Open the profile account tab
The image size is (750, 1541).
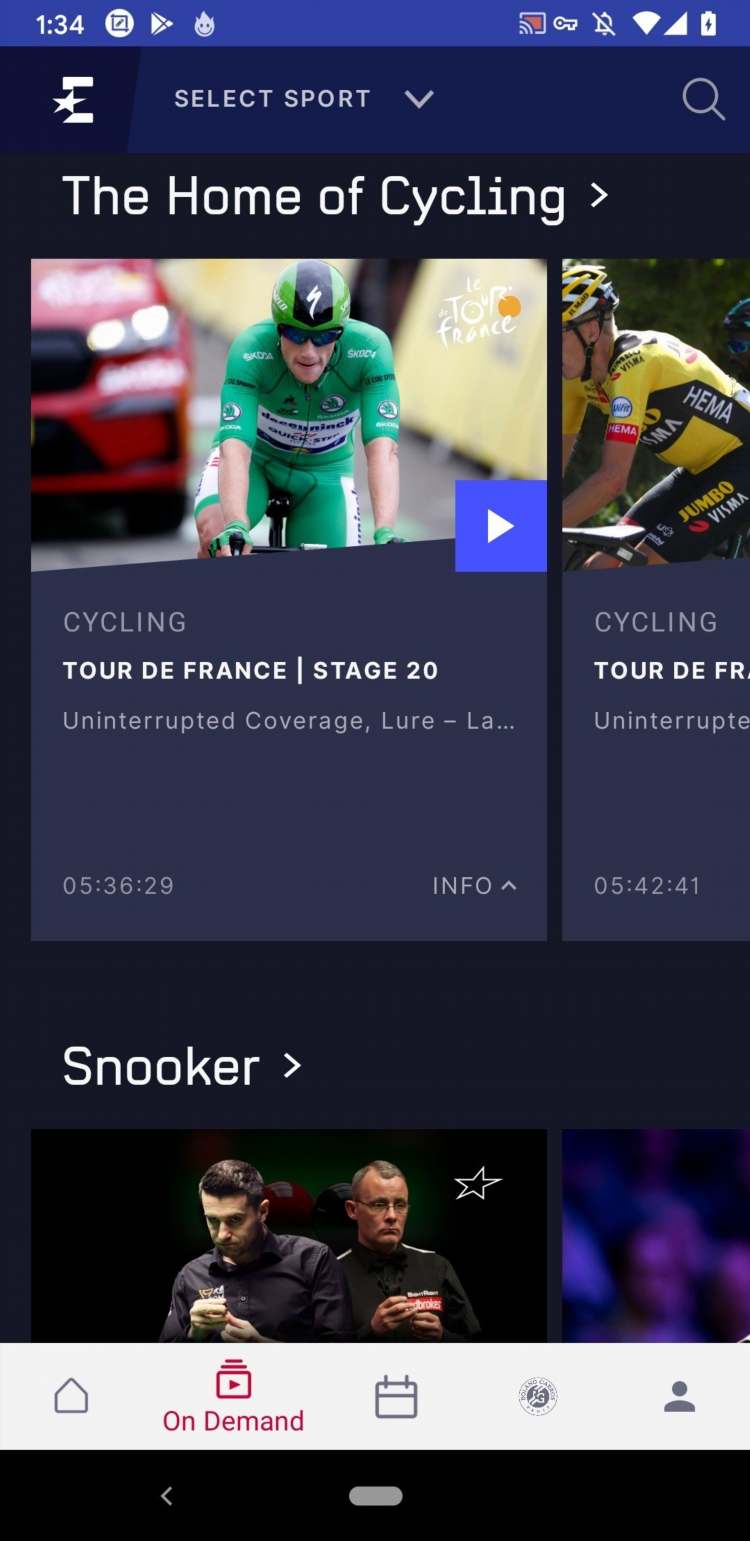click(x=680, y=1396)
